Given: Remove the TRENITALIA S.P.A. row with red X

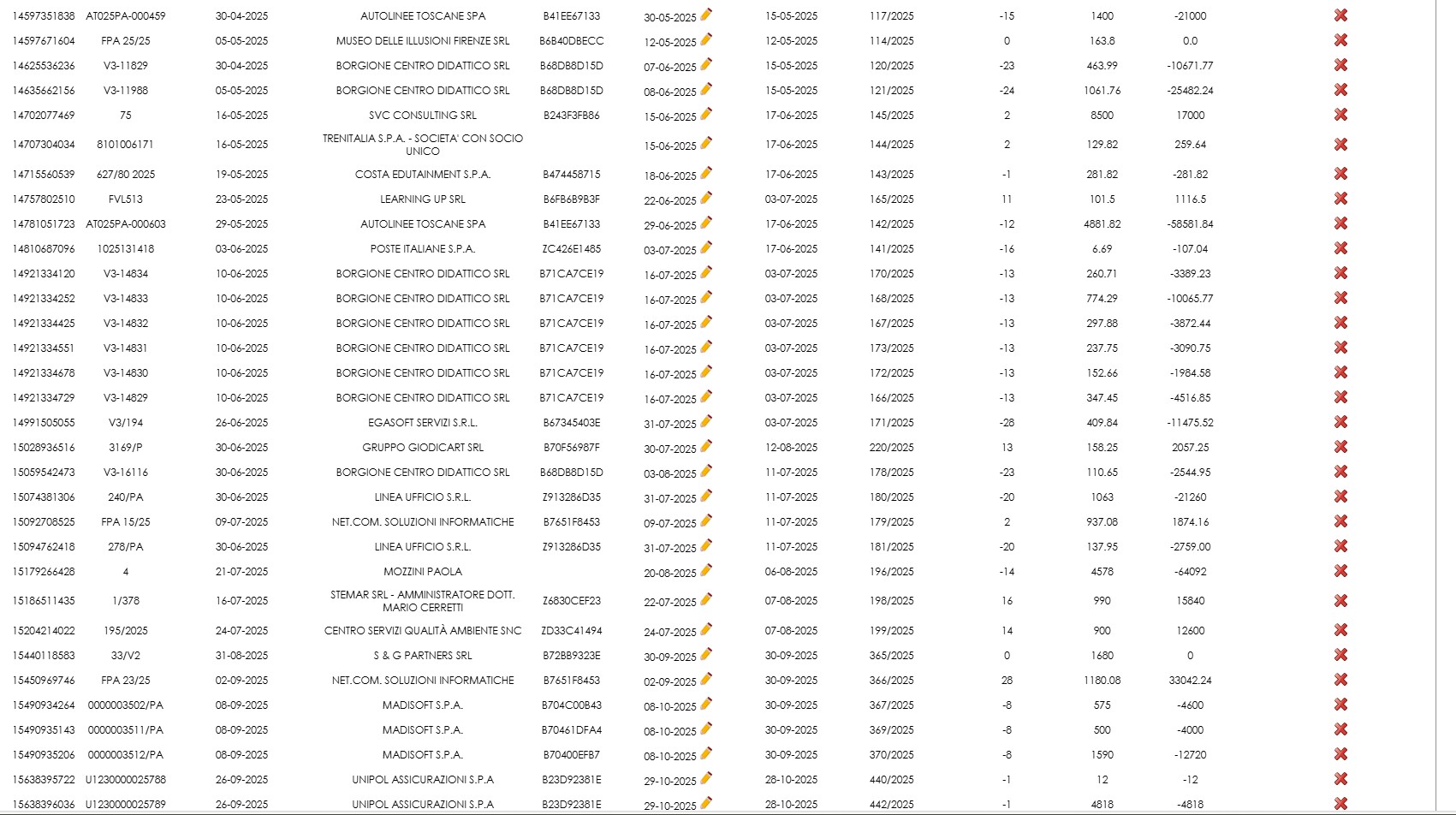Looking at the screenshot, I should [1340, 145].
